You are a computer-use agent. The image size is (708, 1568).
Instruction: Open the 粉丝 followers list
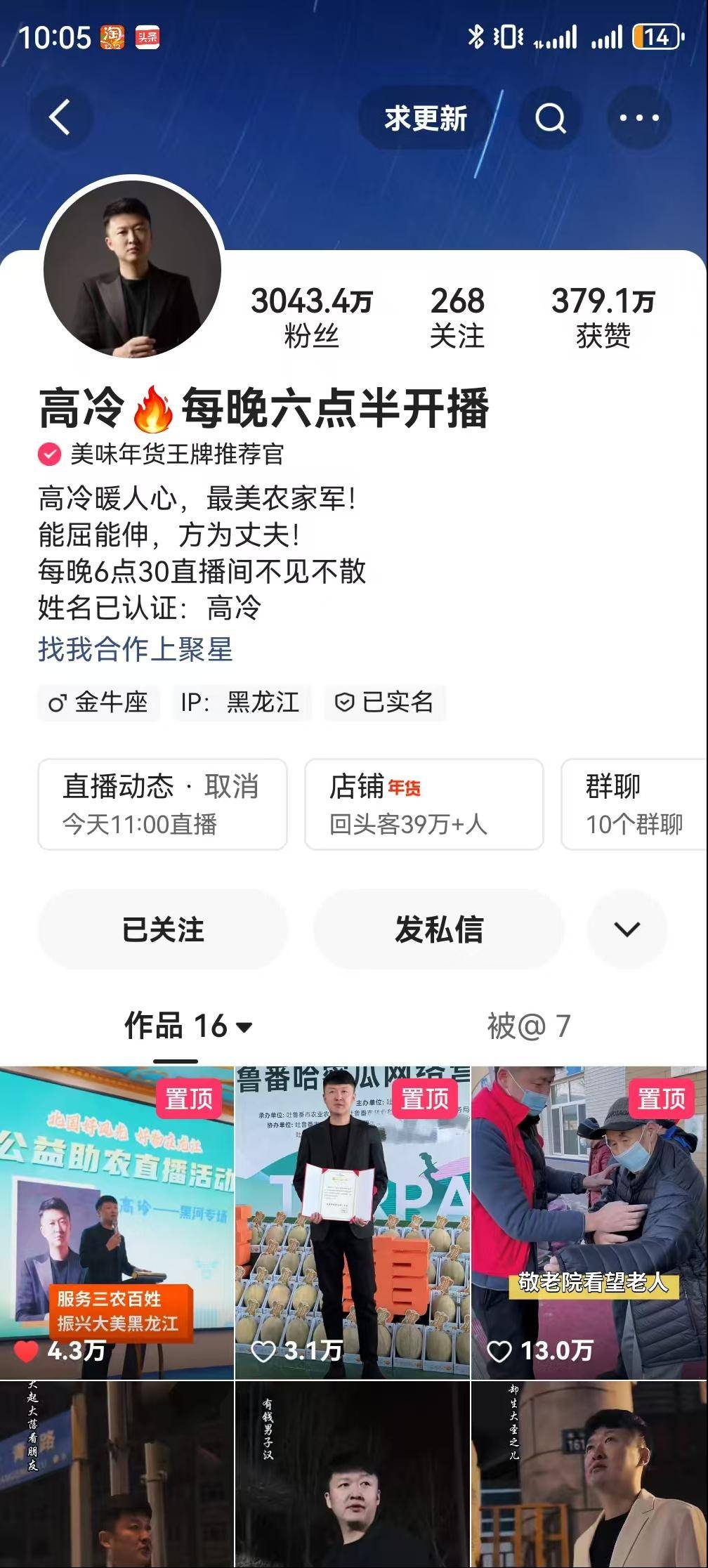311,317
